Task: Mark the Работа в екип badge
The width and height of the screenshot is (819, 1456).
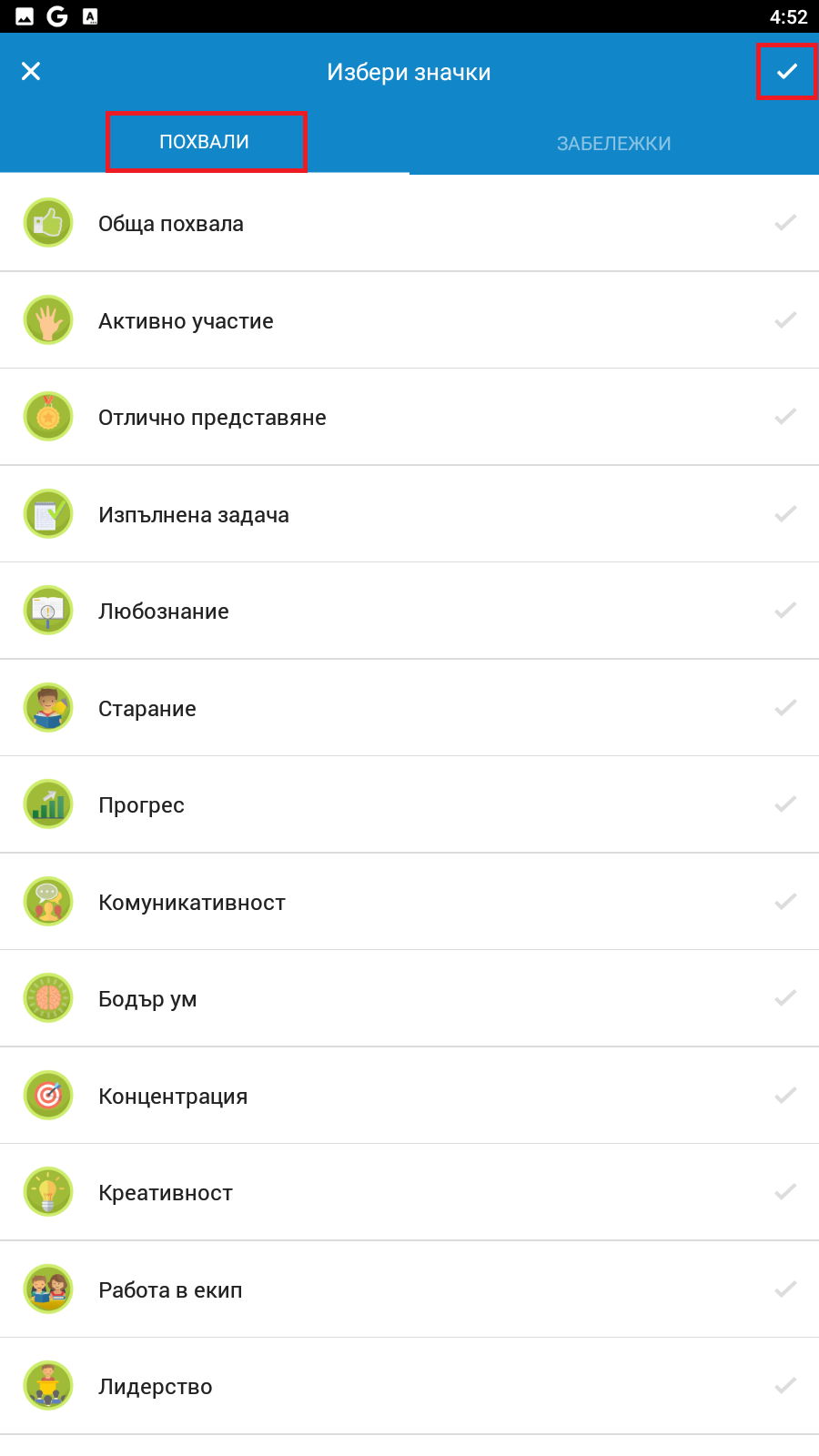Action: [x=409, y=1289]
